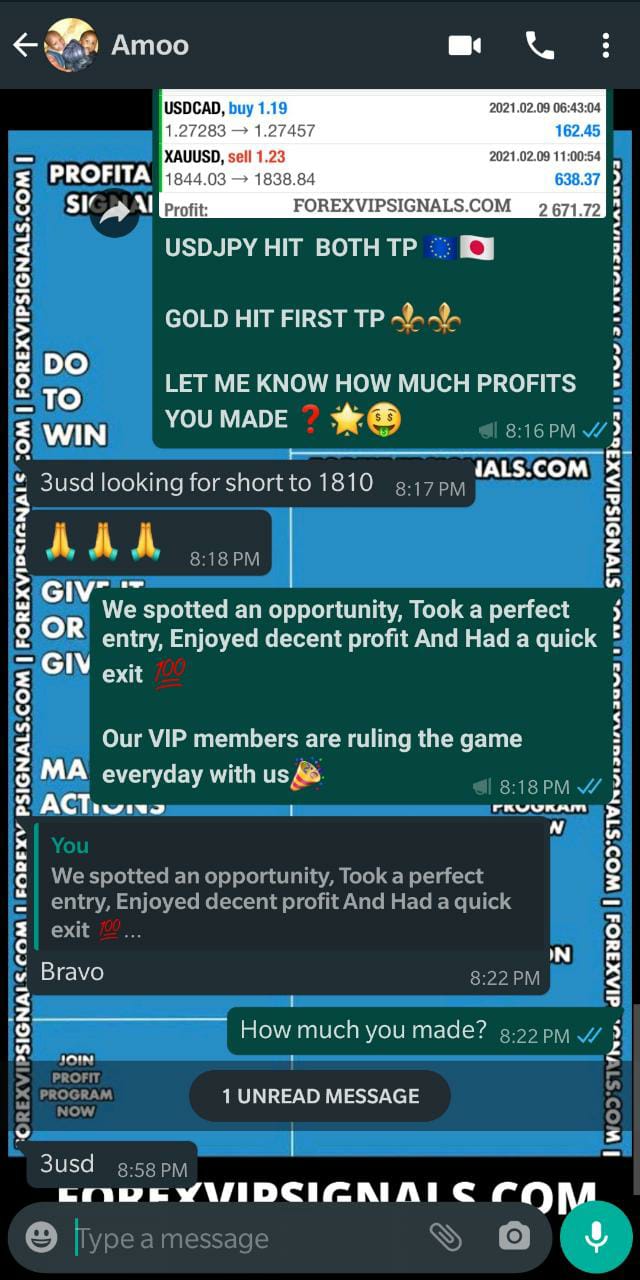
Task: Start a voice call with Amoo
Action: pyautogui.click(x=539, y=45)
